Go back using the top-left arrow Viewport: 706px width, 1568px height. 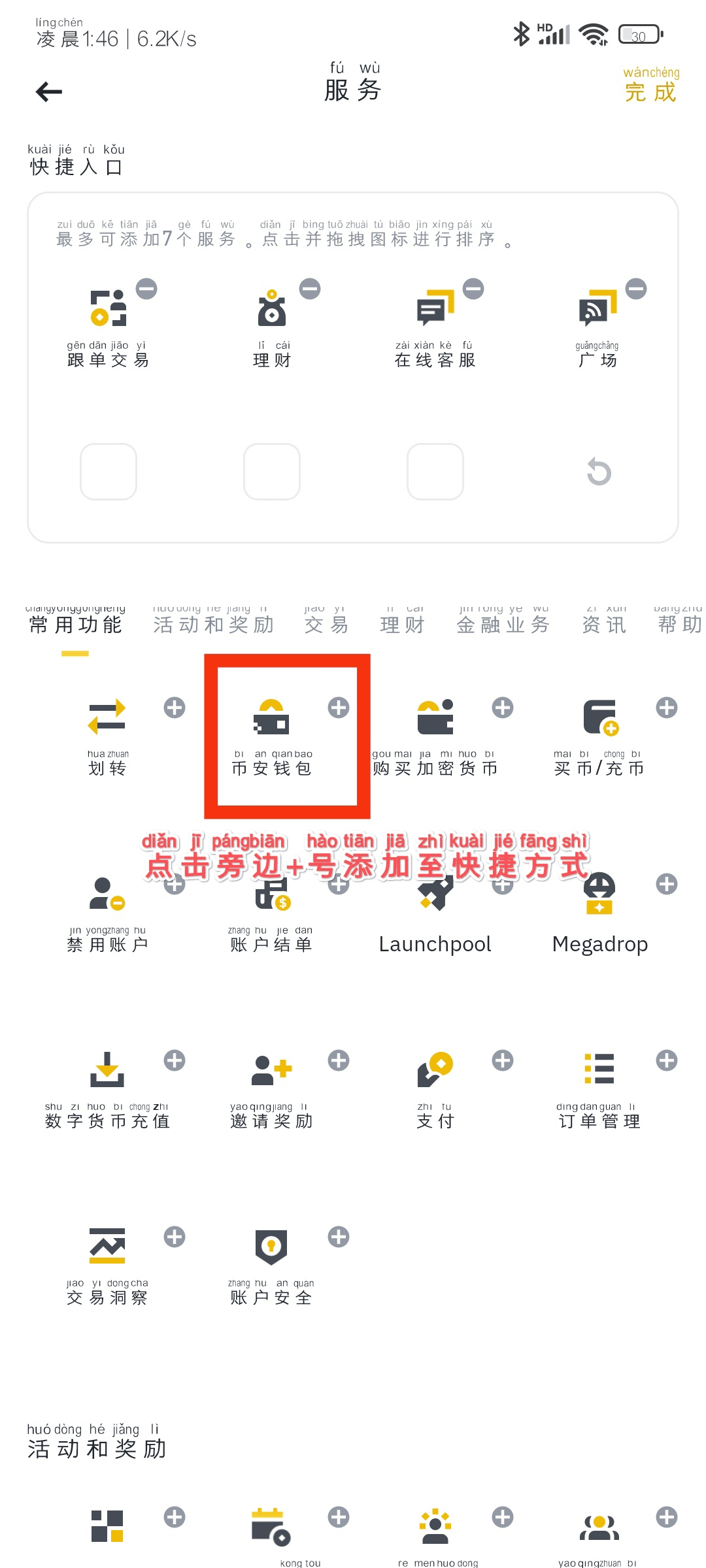49,91
